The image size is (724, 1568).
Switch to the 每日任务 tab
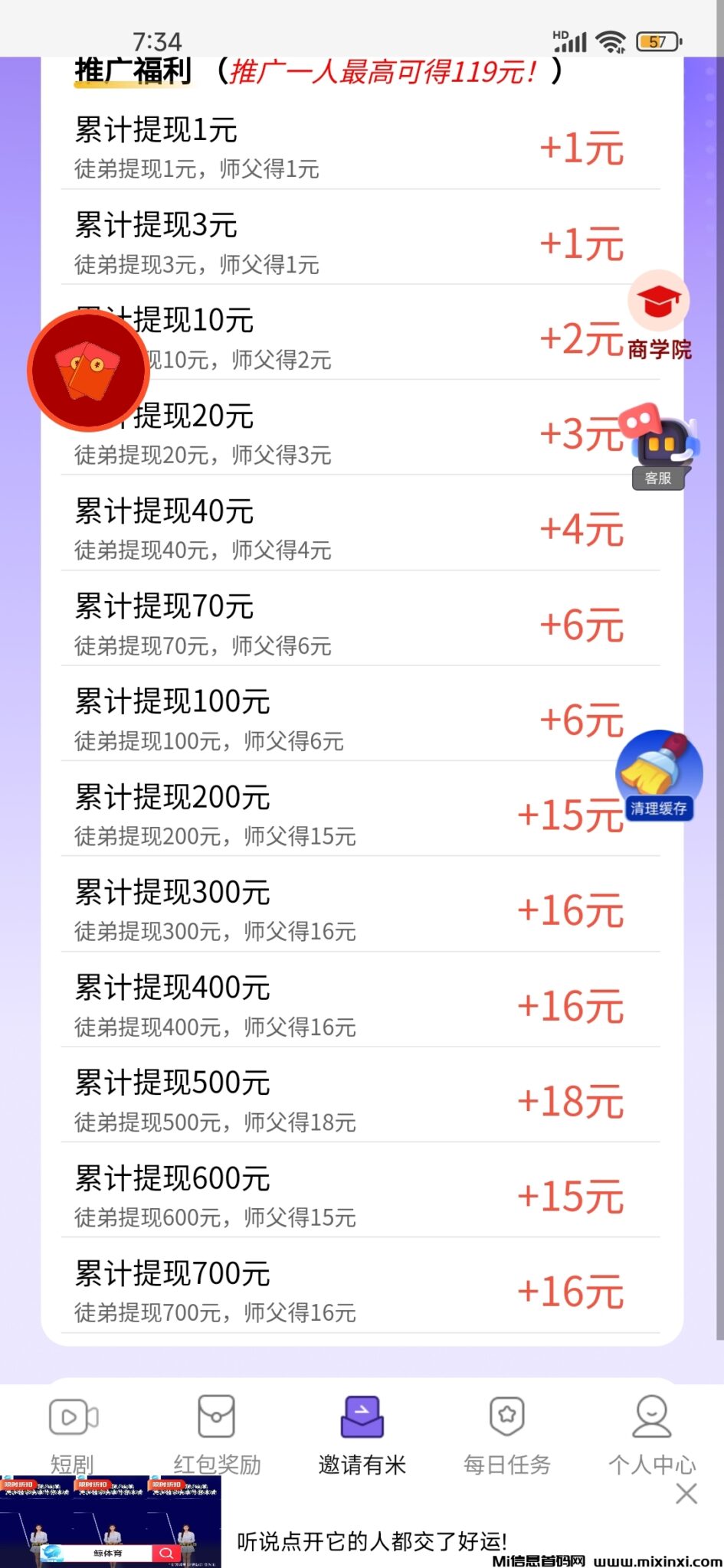pos(506,1436)
